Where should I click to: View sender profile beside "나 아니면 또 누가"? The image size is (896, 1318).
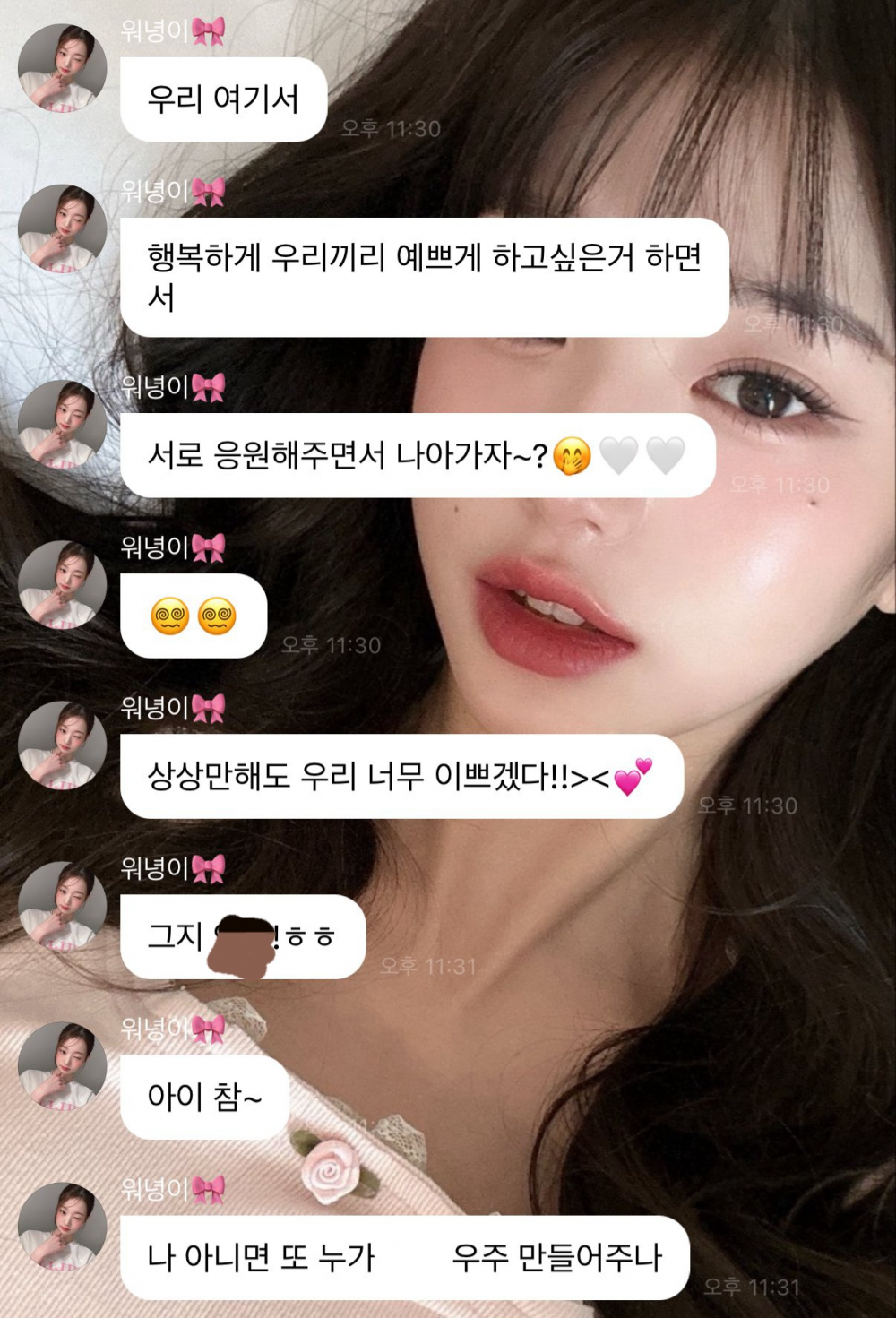pos(62,1227)
